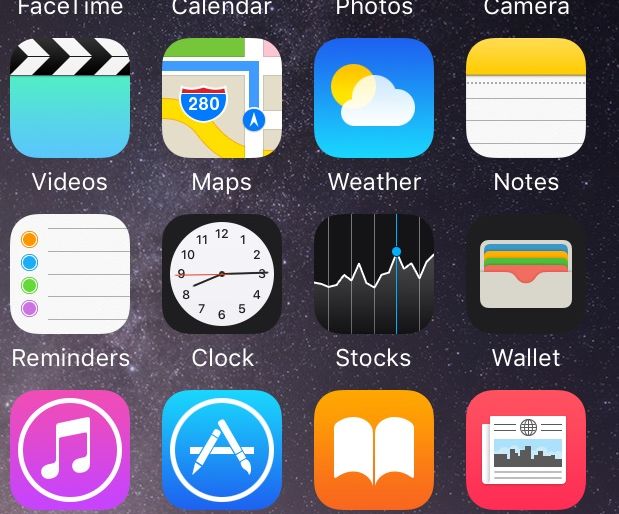
Task: Launch the Reminders app
Action: pyautogui.click(x=70, y=274)
